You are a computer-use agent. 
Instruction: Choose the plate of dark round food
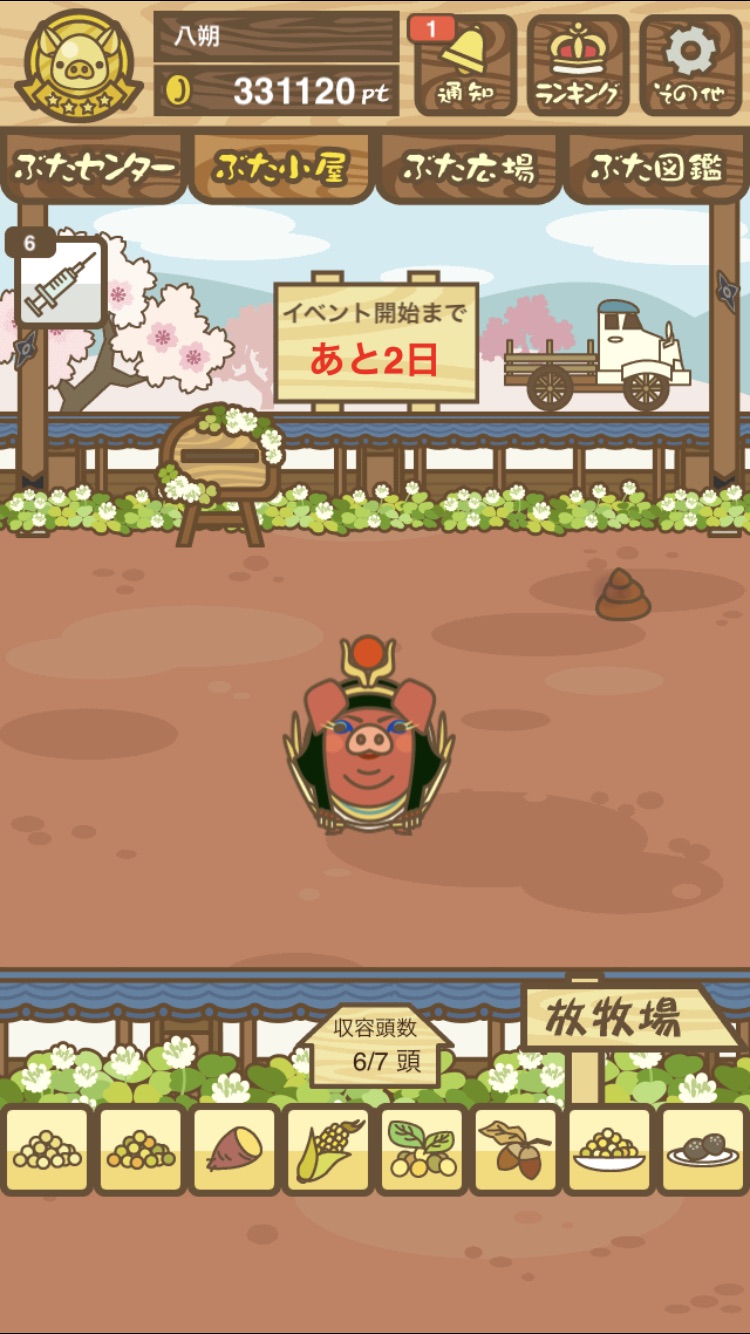702,1149
